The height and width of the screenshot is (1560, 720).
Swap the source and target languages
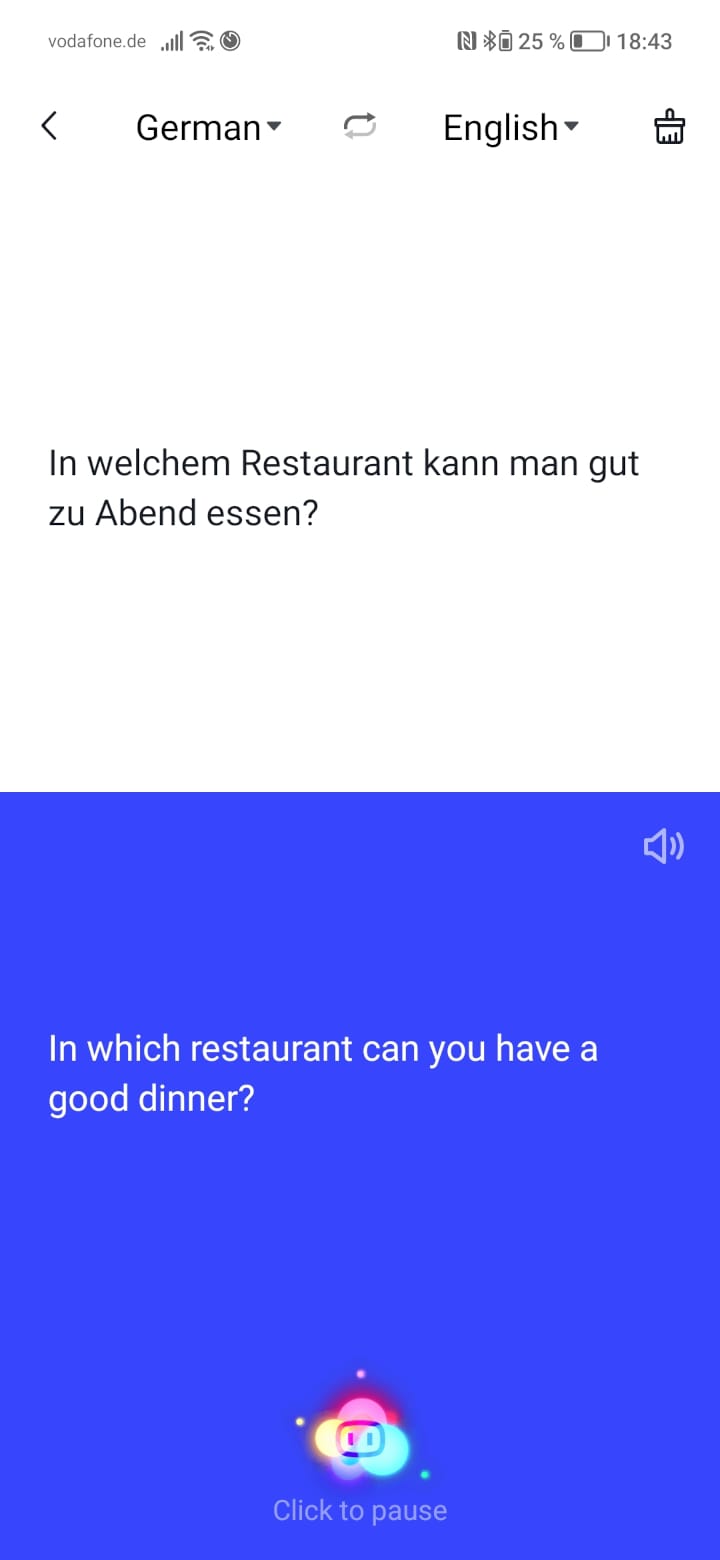coord(360,127)
